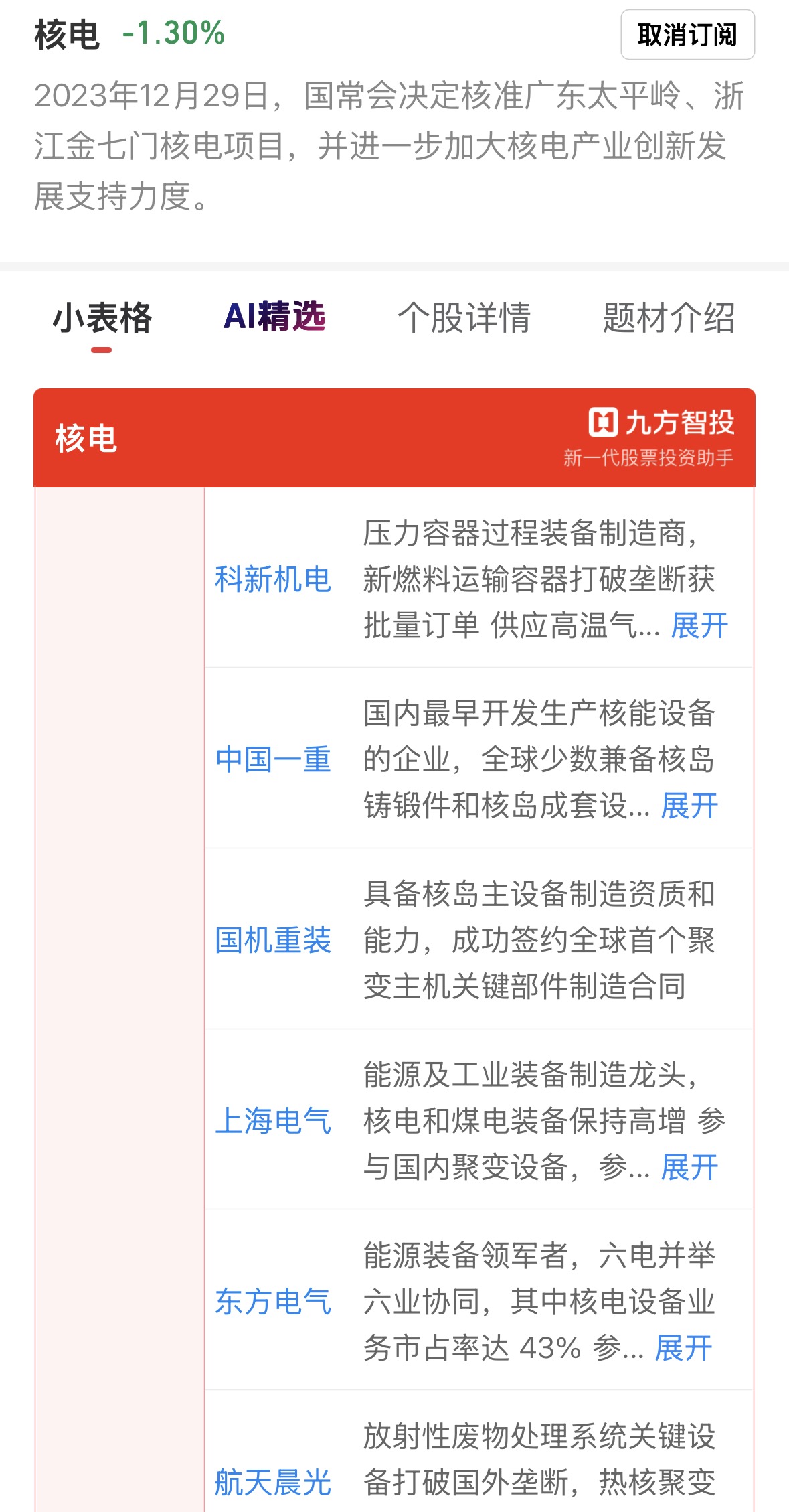This screenshot has height=1512, width=789.
Task: Expand the 东方电气 description
Action: [x=683, y=1348]
